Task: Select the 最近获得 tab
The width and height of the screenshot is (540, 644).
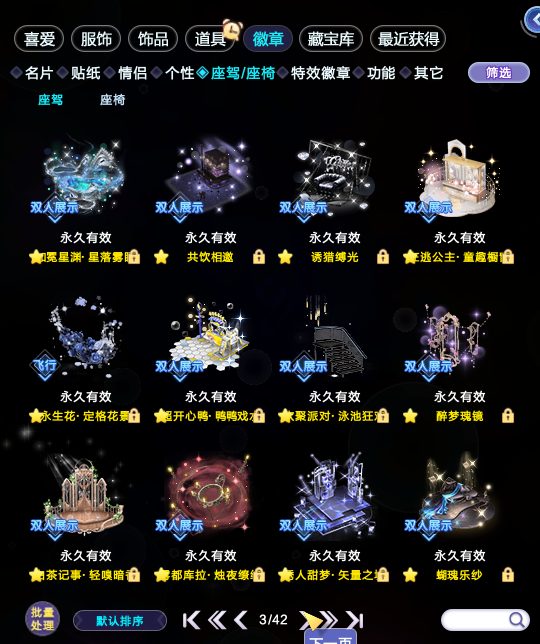Action: coord(408,39)
